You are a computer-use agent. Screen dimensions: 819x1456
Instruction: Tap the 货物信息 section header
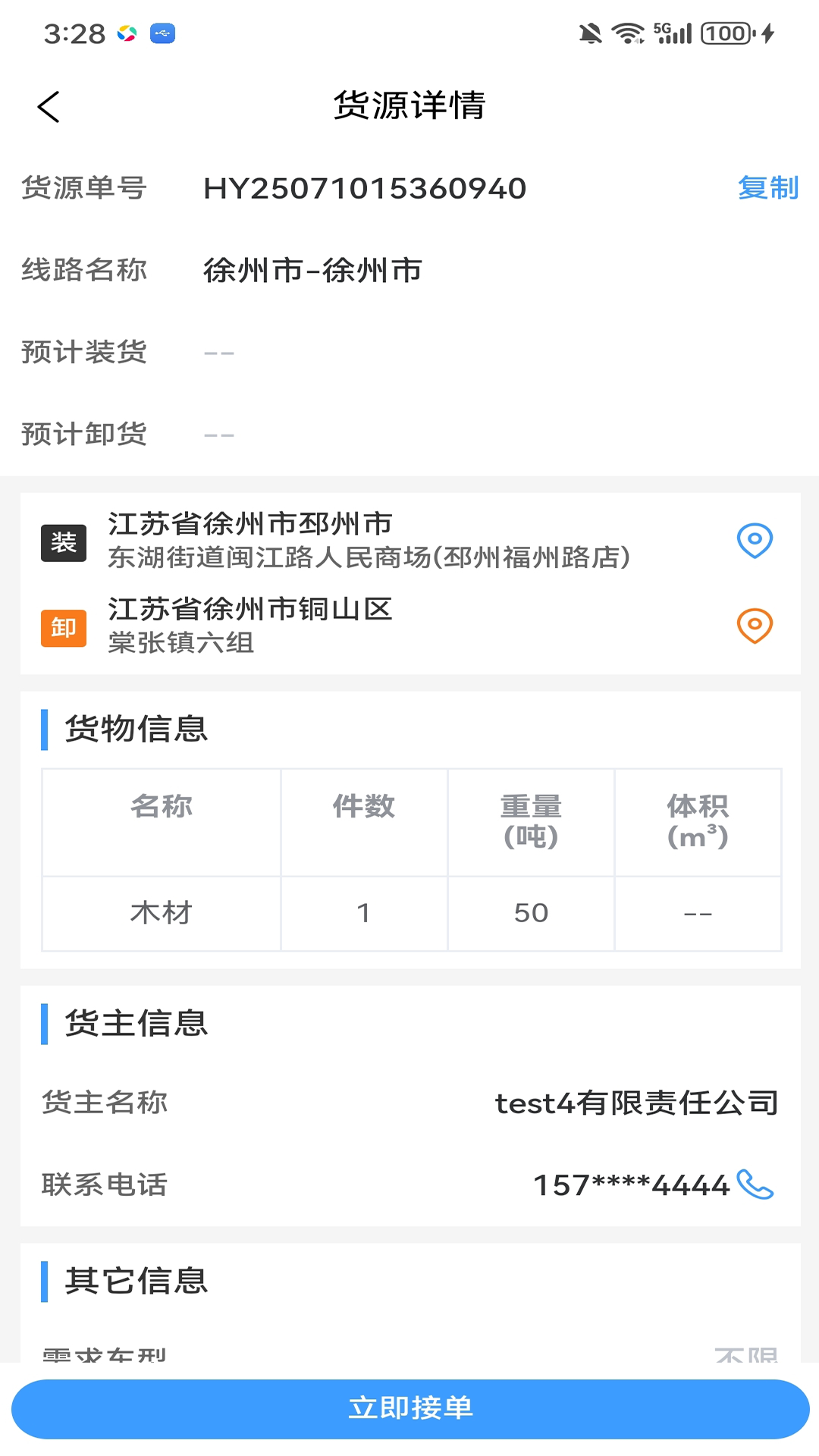pyautogui.click(x=135, y=730)
